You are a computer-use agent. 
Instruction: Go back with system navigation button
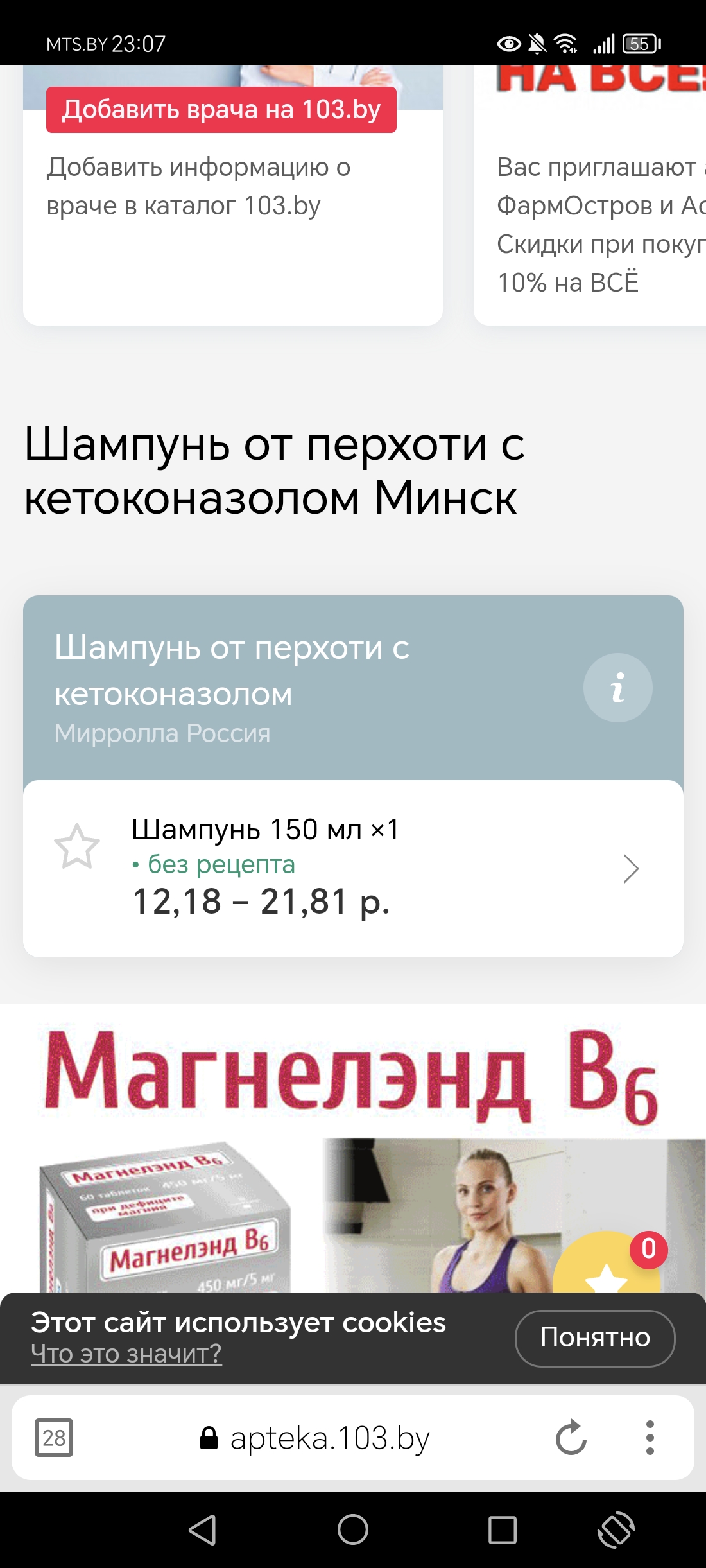203,1529
